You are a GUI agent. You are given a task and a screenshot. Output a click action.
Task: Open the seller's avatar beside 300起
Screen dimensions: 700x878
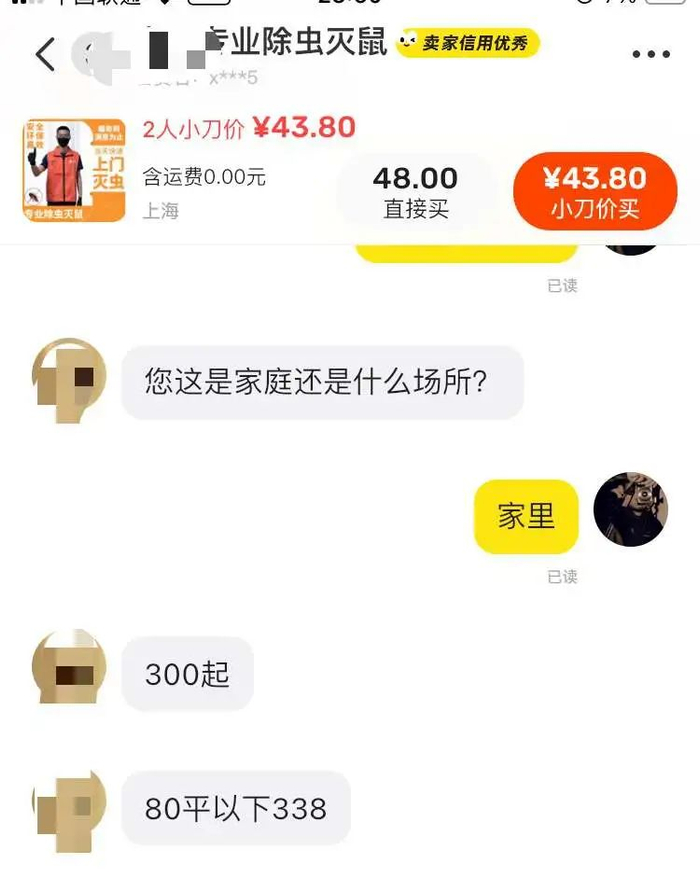click(69, 666)
